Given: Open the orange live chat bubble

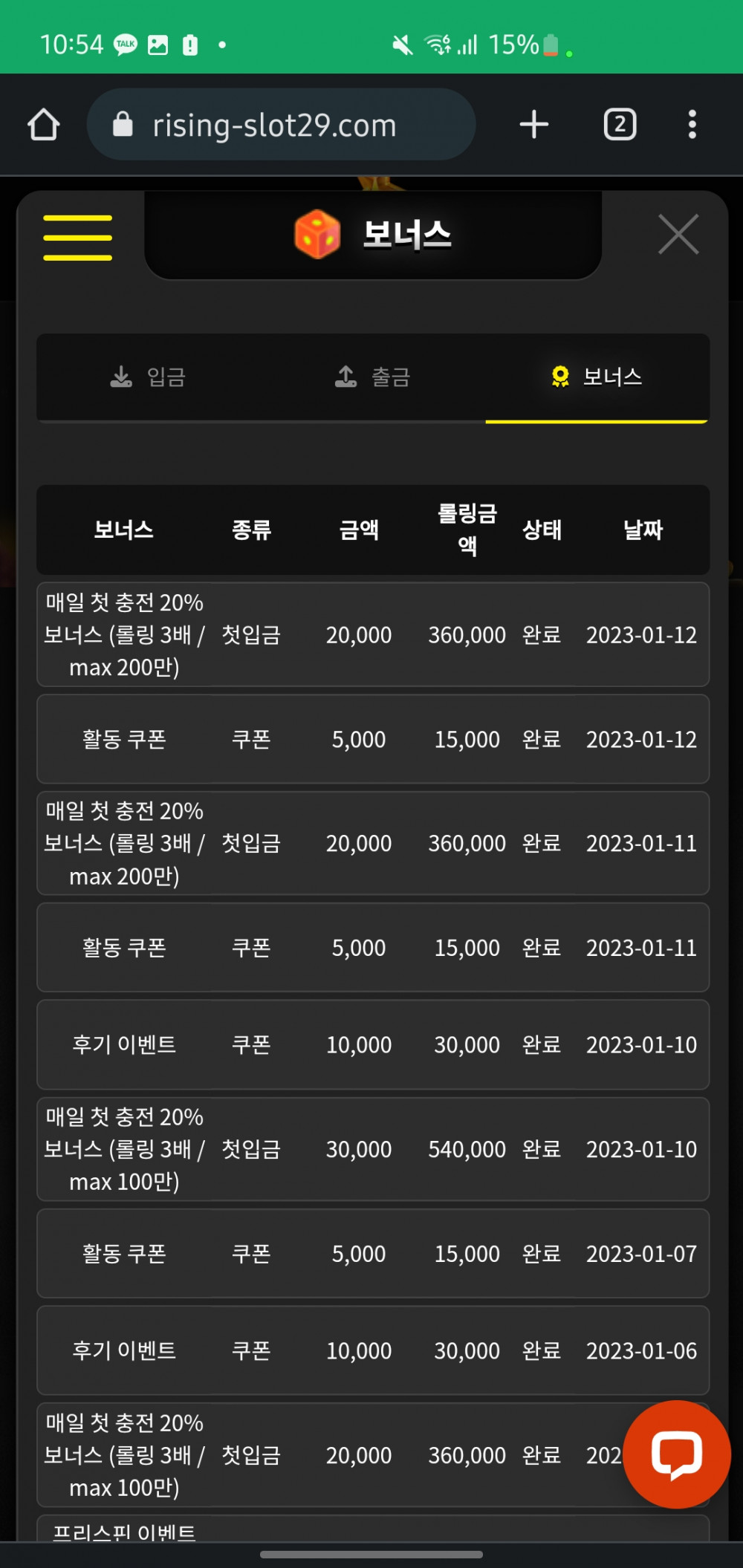Looking at the screenshot, I should (x=676, y=1454).
